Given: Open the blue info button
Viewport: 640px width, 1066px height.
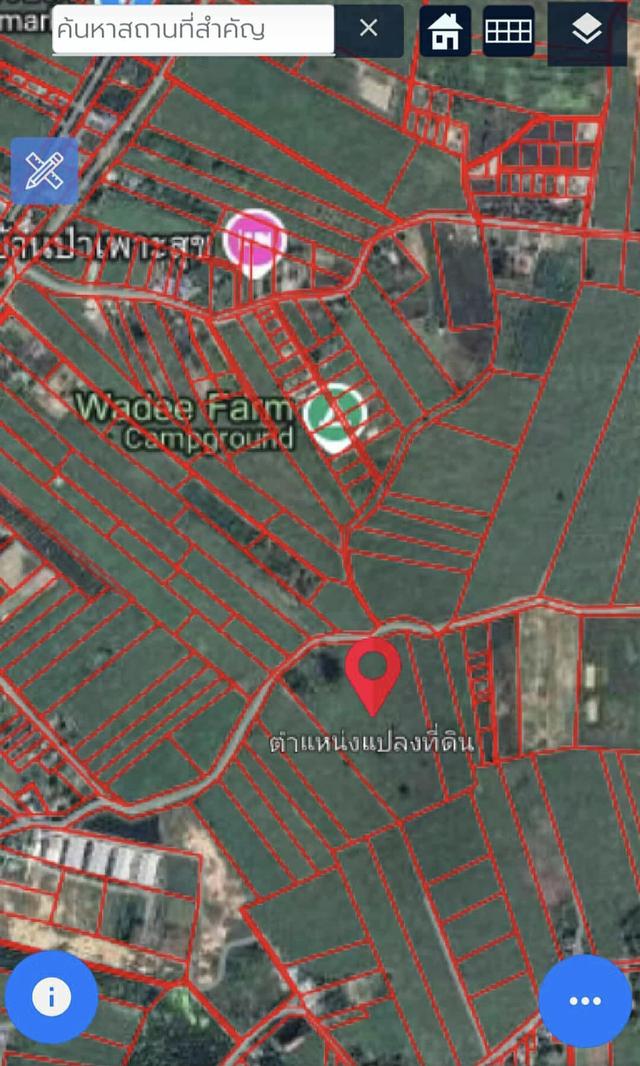Looking at the screenshot, I should click(52, 997).
